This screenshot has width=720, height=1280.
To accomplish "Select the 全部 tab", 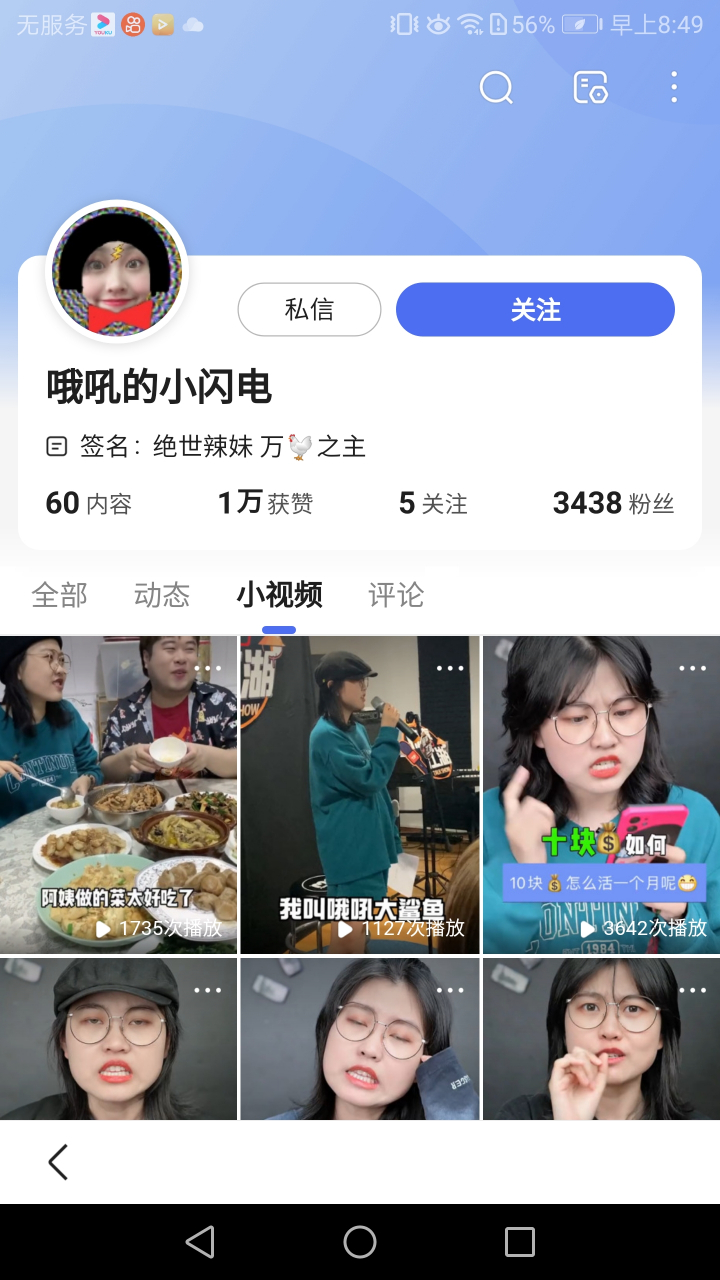I will 60,594.
